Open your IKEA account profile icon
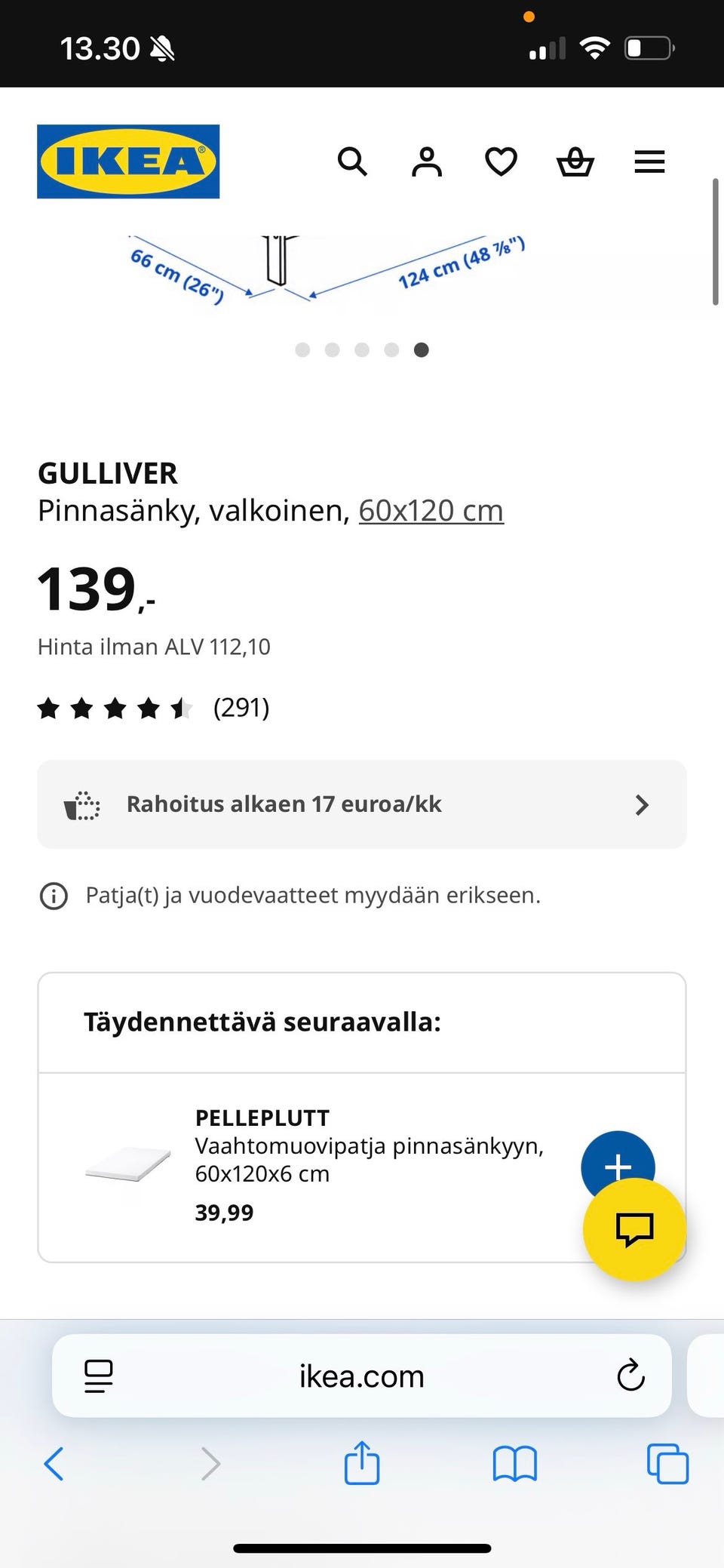 click(x=426, y=161)
